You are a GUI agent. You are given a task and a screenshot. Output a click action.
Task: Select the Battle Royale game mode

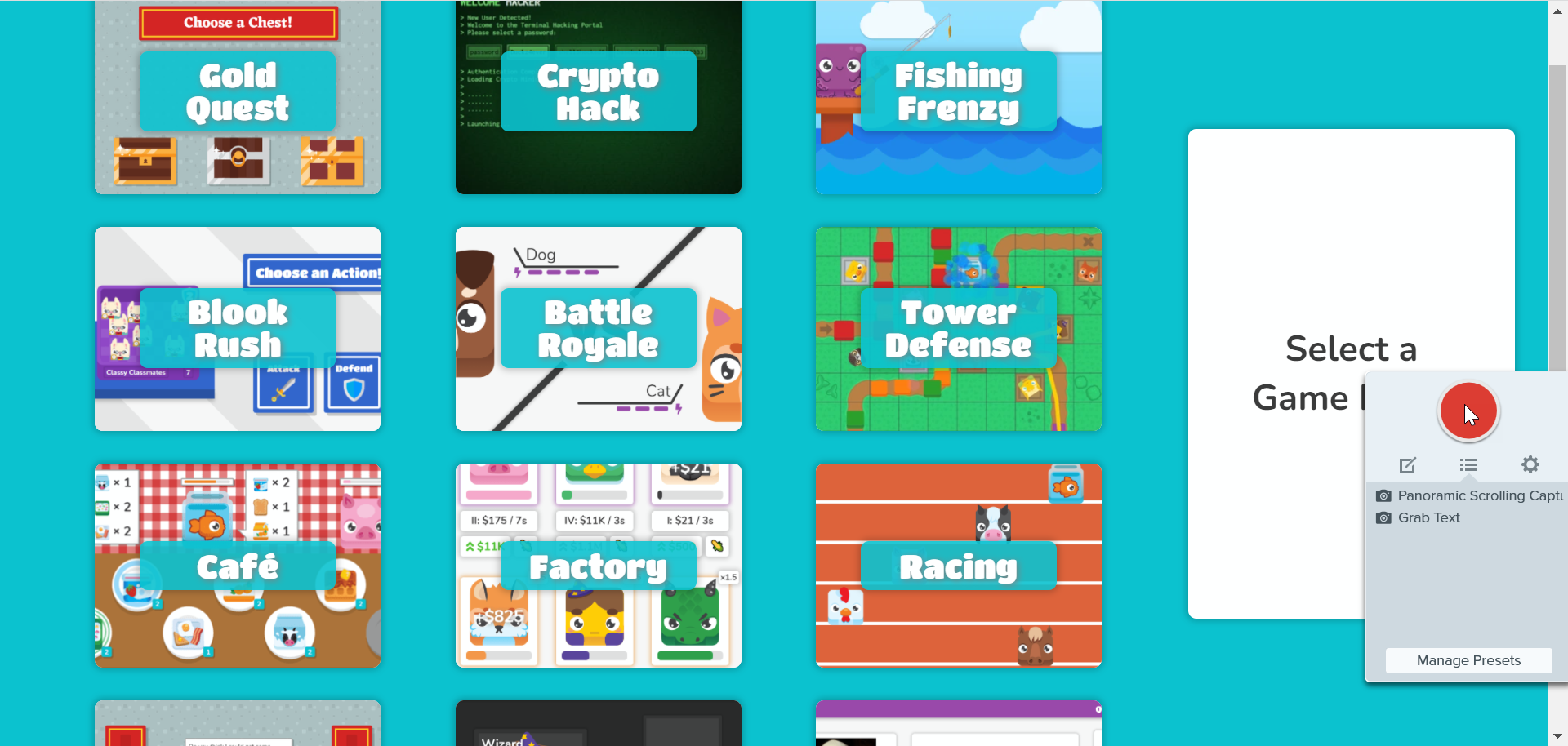598,328
